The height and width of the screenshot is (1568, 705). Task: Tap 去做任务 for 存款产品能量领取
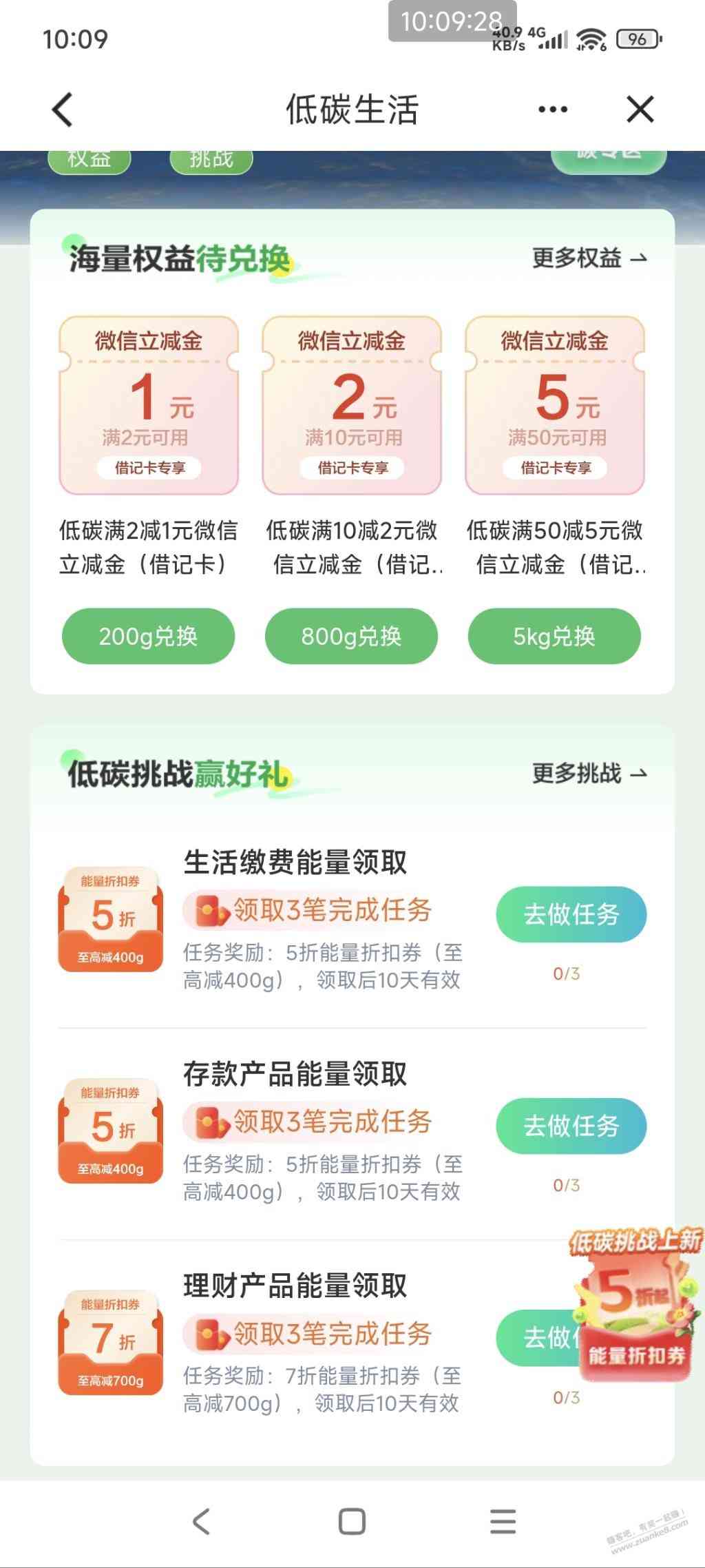571,1126
